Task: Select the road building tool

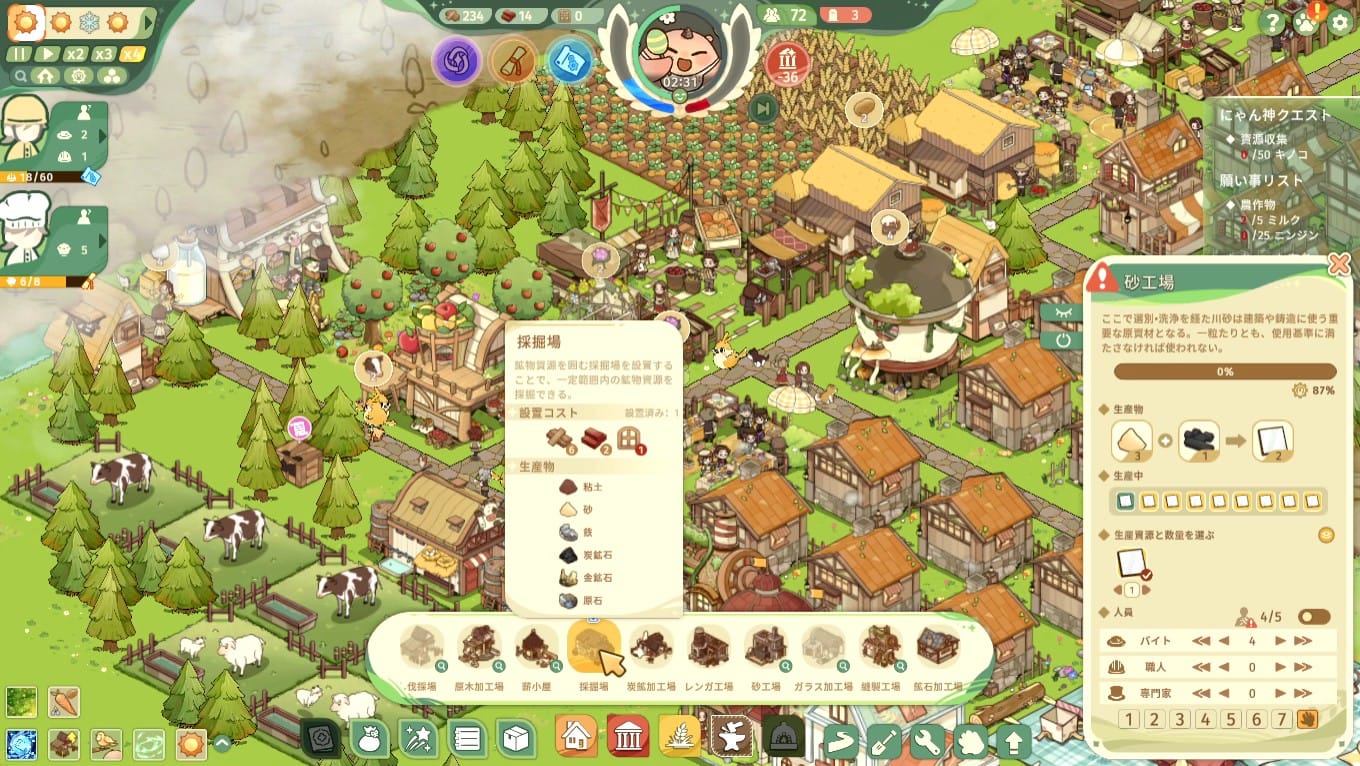Action: [843, 741]
